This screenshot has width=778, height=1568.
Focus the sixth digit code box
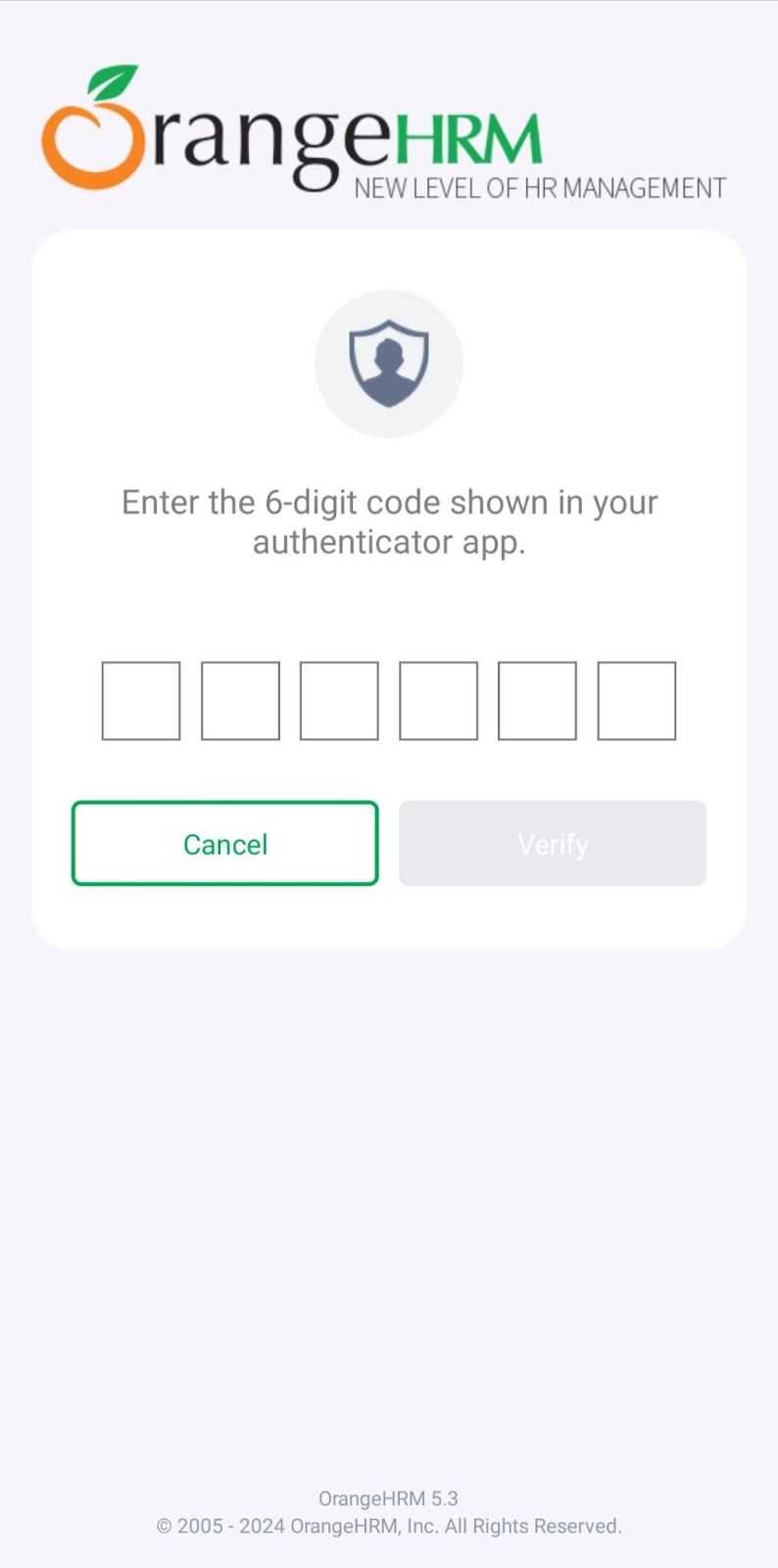tap(636, 701)
